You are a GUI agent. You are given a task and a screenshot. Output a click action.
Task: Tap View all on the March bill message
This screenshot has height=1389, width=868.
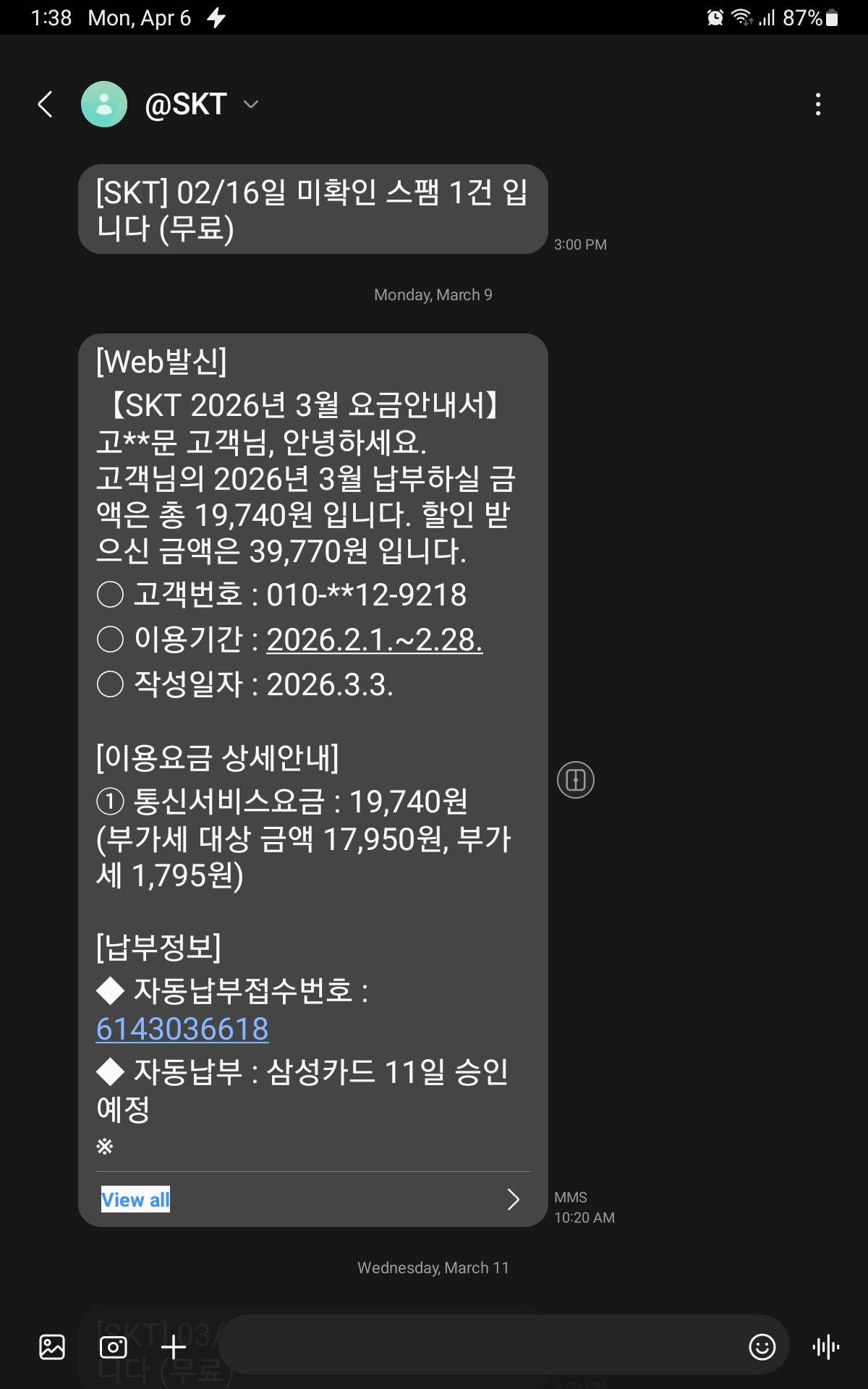(135, 1199)
